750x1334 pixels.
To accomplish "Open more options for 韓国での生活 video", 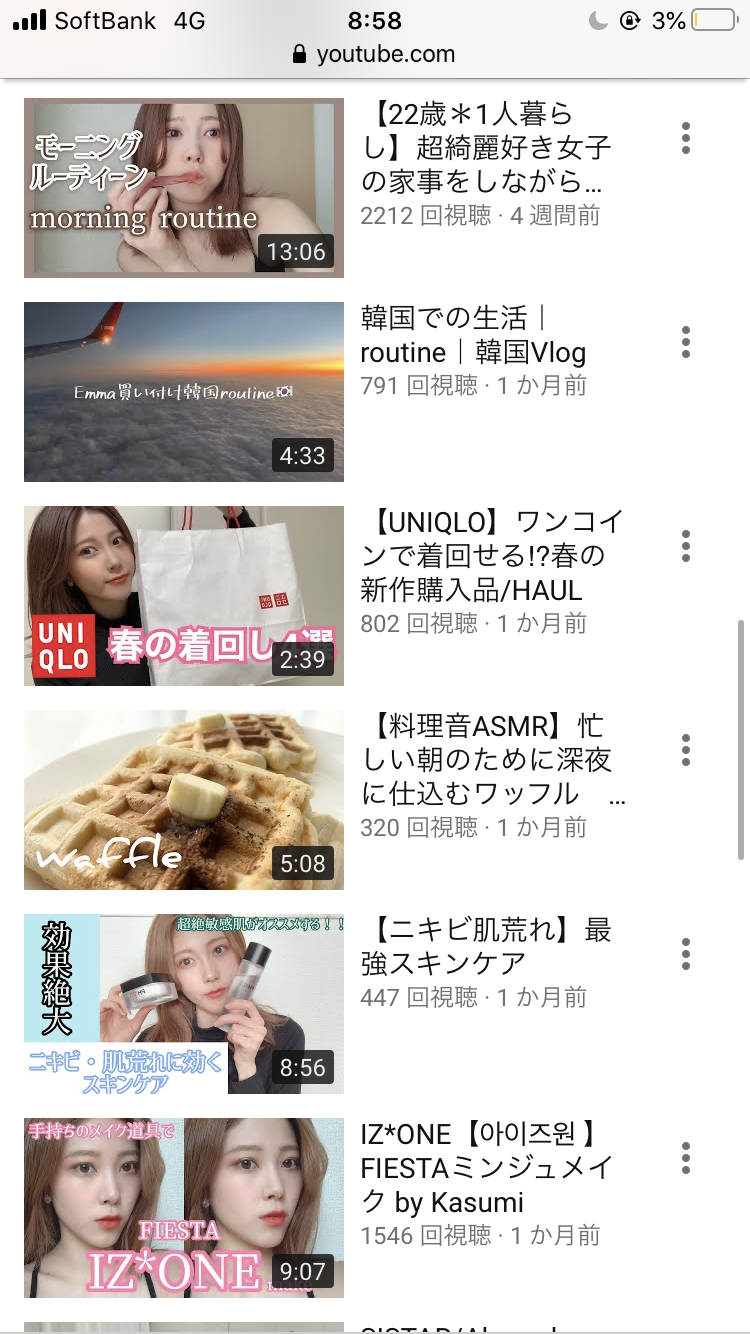I will (686, 342).
